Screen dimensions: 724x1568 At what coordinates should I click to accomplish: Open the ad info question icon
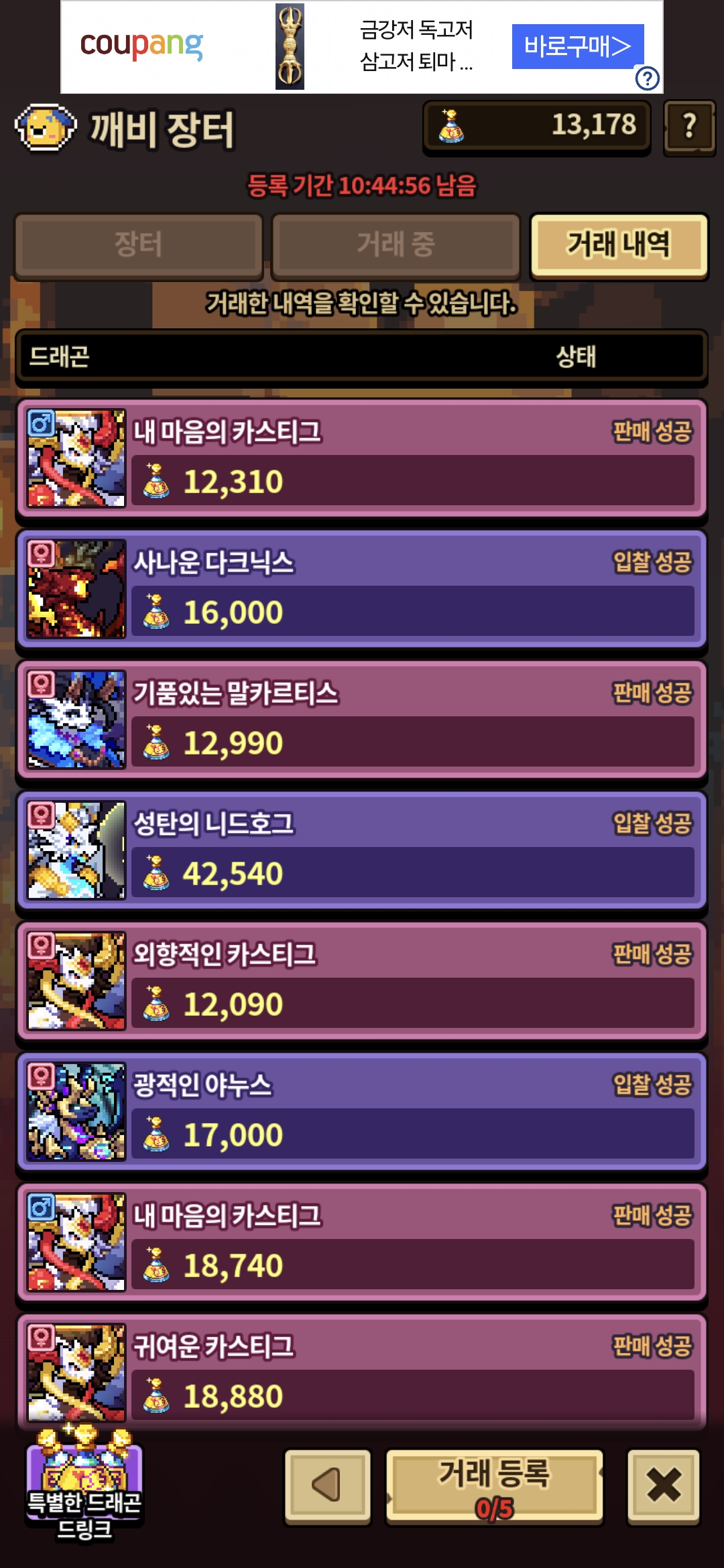648,79
